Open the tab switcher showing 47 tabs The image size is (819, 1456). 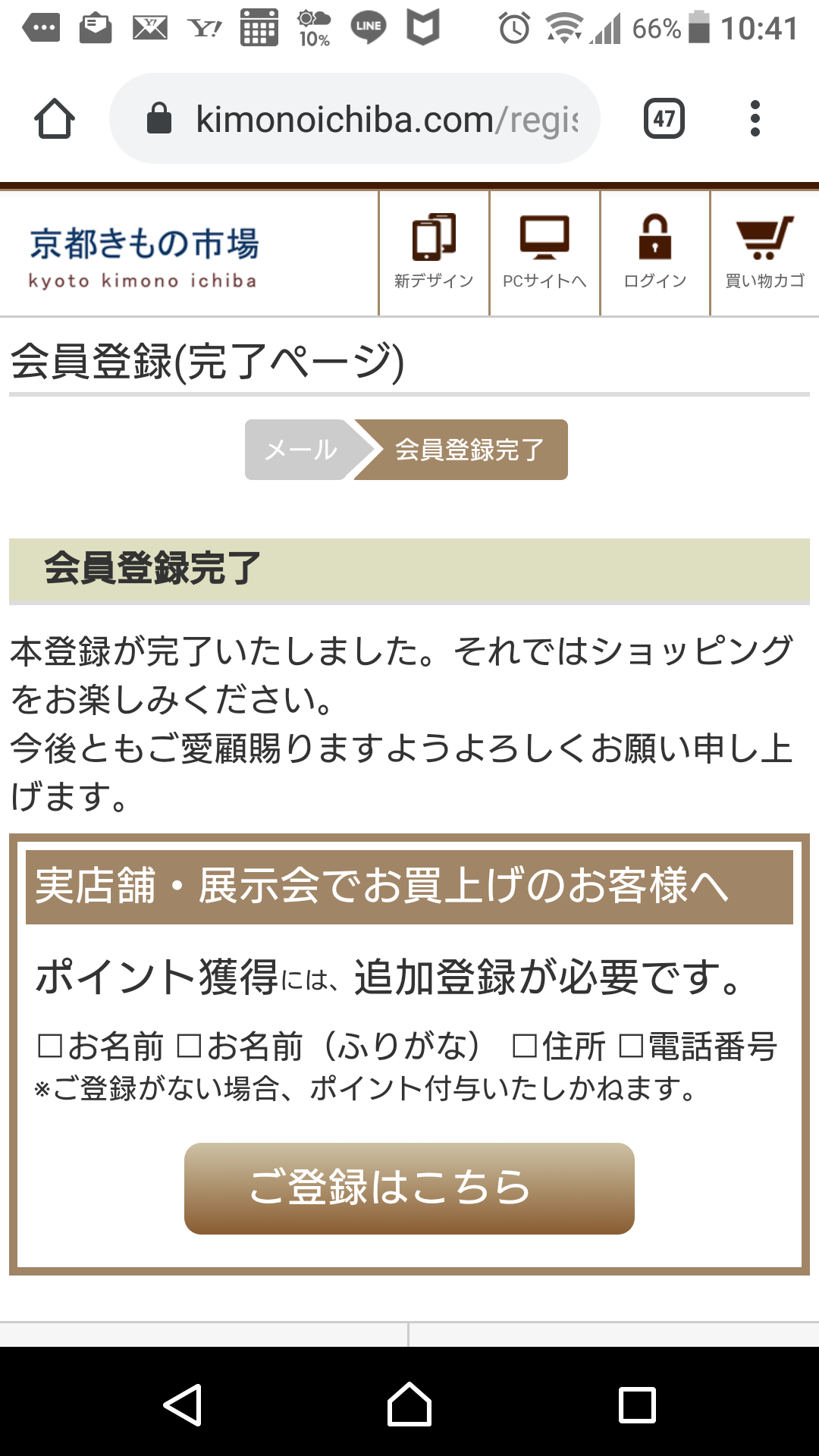(x=664, y=118)
